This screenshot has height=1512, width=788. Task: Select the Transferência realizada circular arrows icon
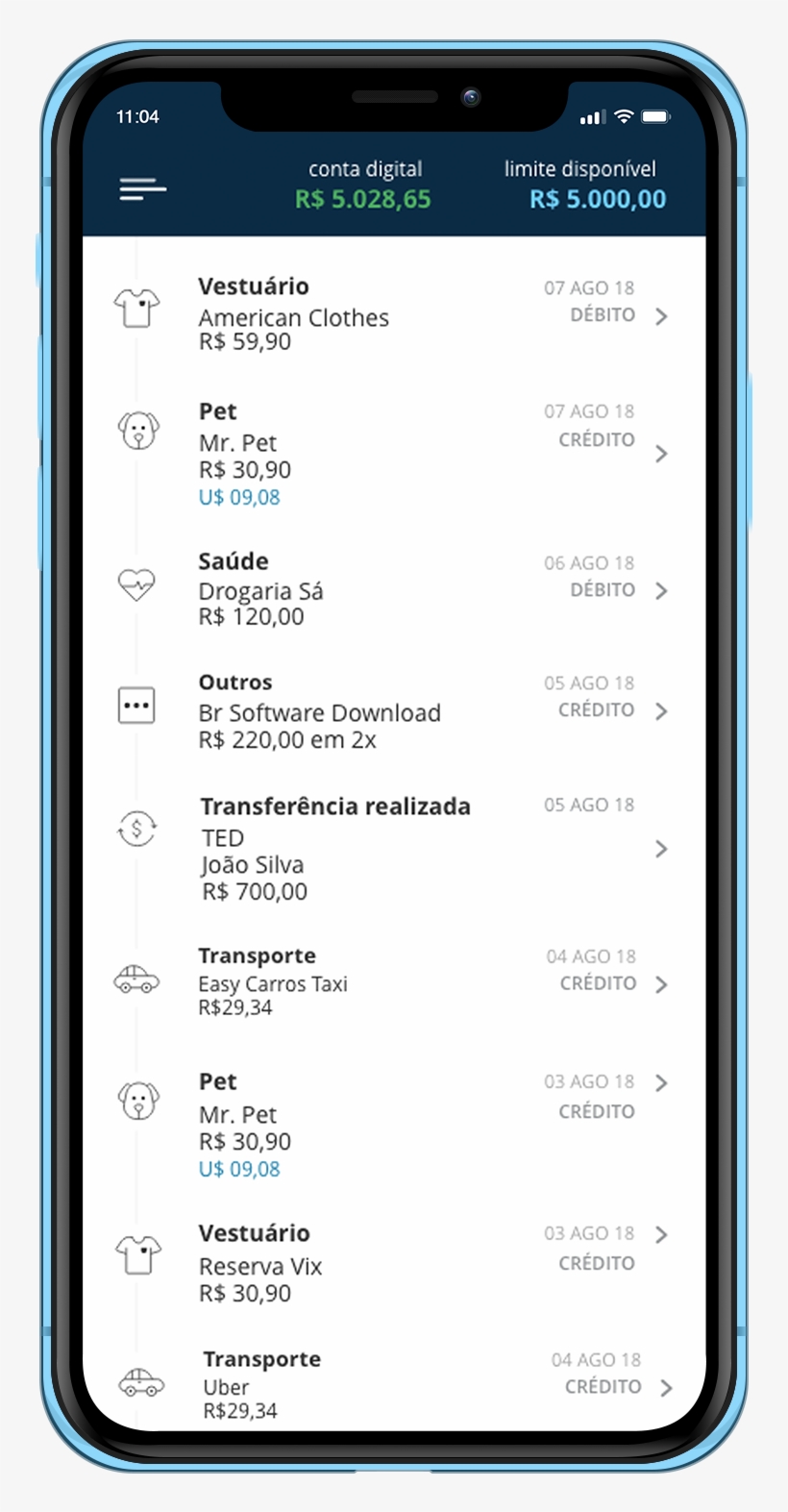[x=137, y=828]
